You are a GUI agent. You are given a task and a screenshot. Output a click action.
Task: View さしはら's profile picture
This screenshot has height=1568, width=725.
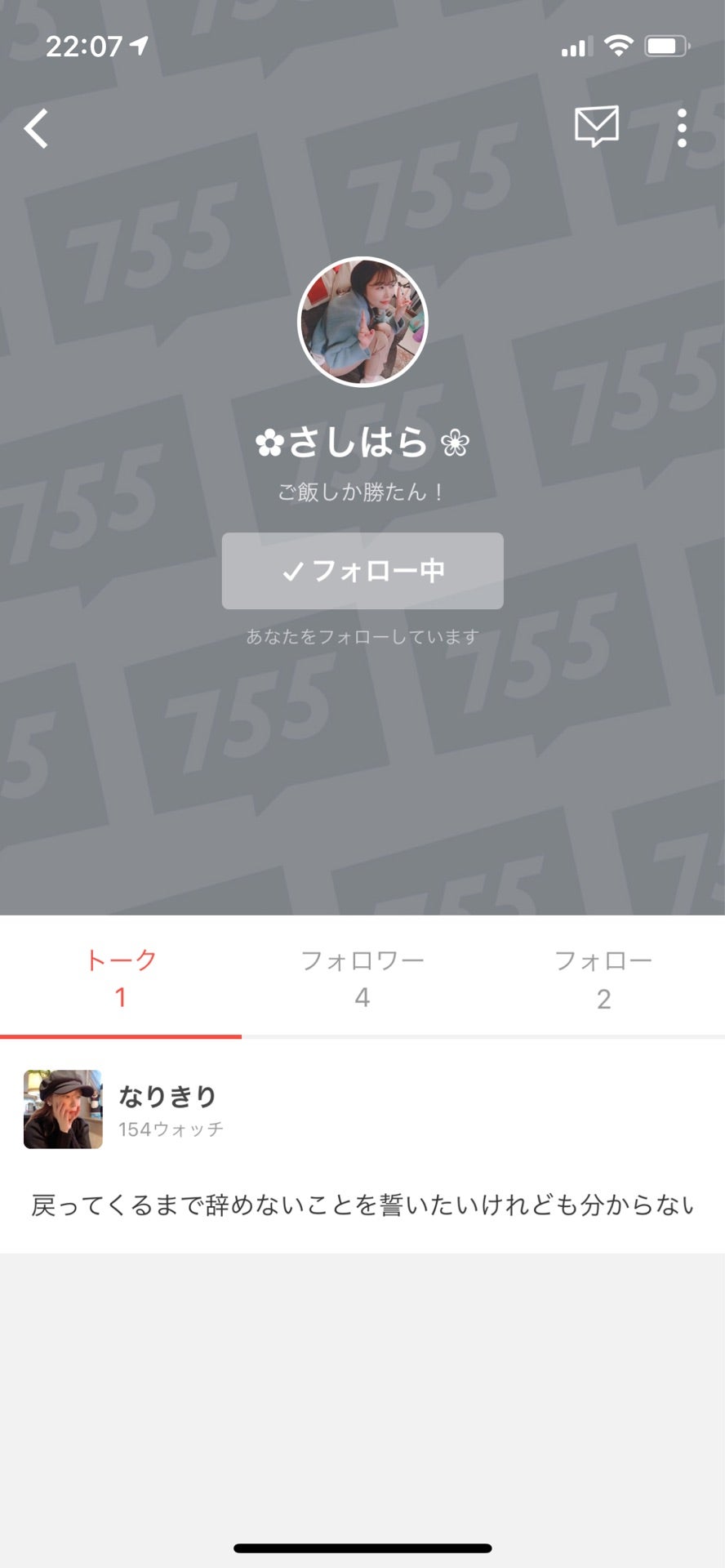tap(362, 322)
